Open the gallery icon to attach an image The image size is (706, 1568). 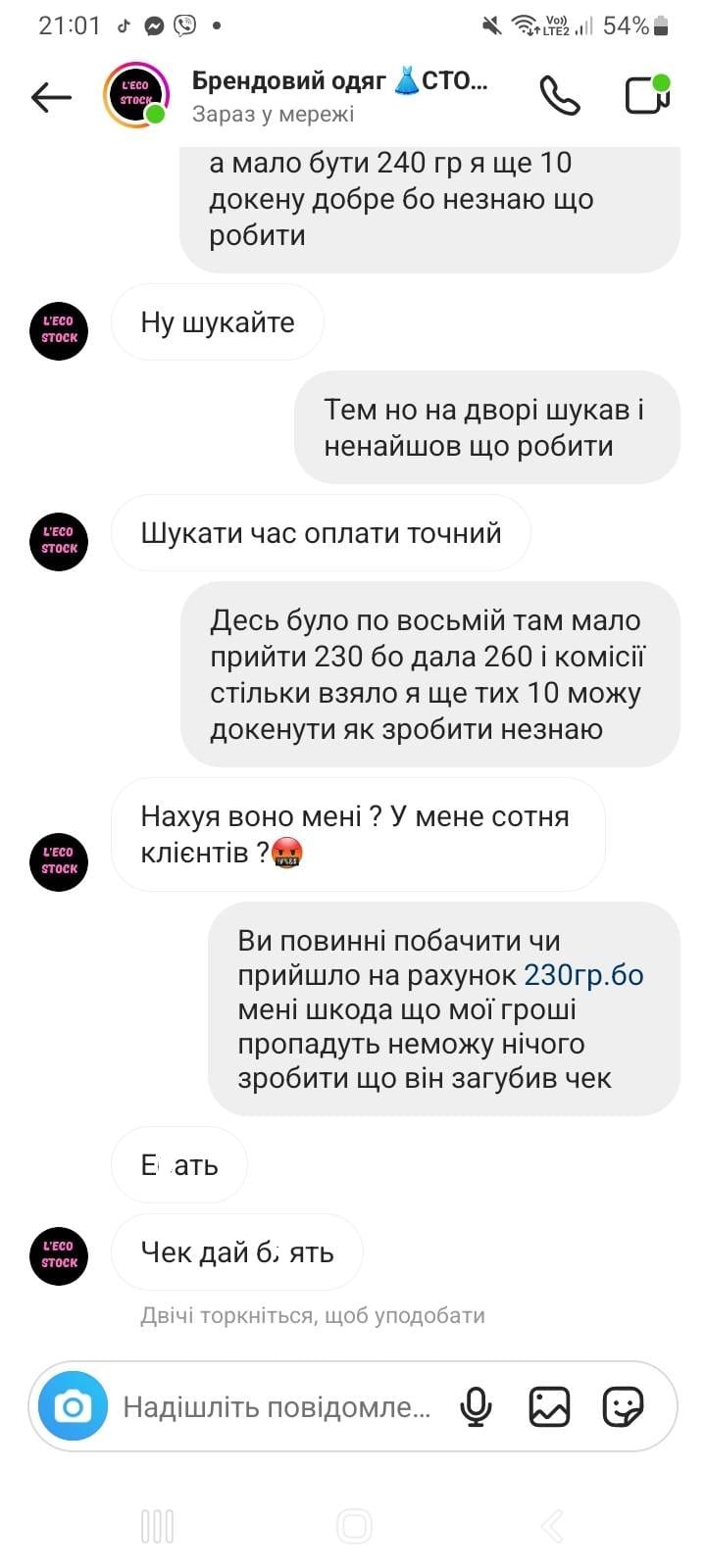pyautogui.click(x=548, y=1405)
